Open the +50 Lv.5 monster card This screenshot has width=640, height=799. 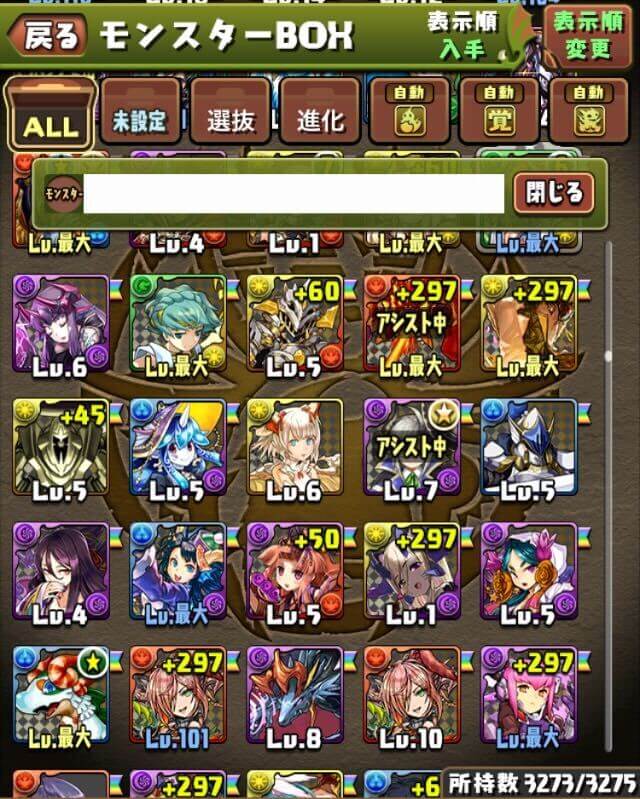pos(295,569)
